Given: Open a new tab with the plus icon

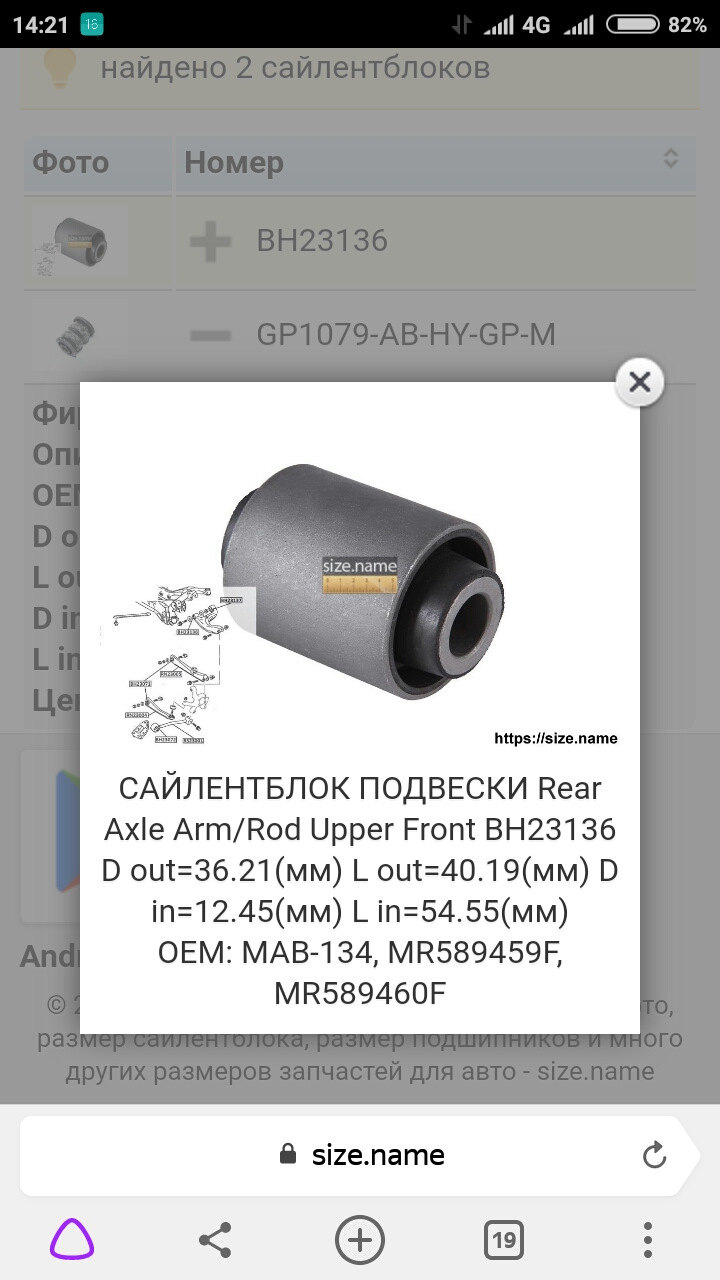Looking at the screenshot, I should pos(360,1240).
